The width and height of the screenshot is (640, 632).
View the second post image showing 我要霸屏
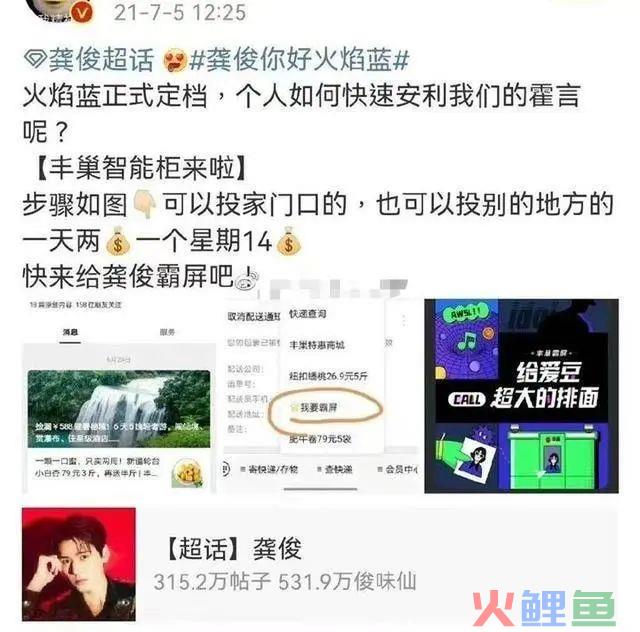pyautogui.click(x=318, y=395)
